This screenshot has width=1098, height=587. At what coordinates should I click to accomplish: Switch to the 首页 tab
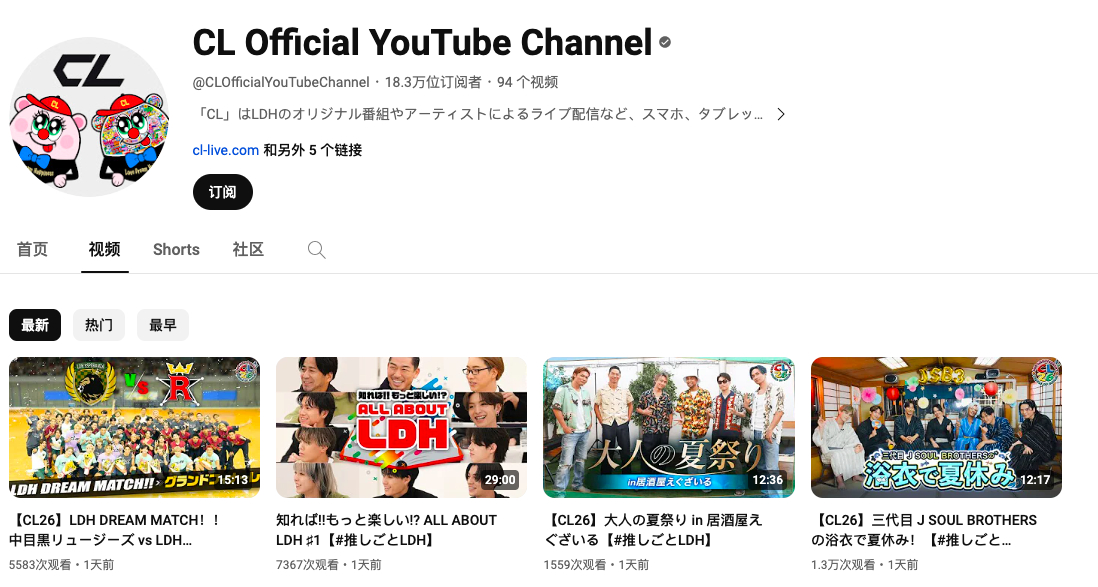tap(32, 250)
